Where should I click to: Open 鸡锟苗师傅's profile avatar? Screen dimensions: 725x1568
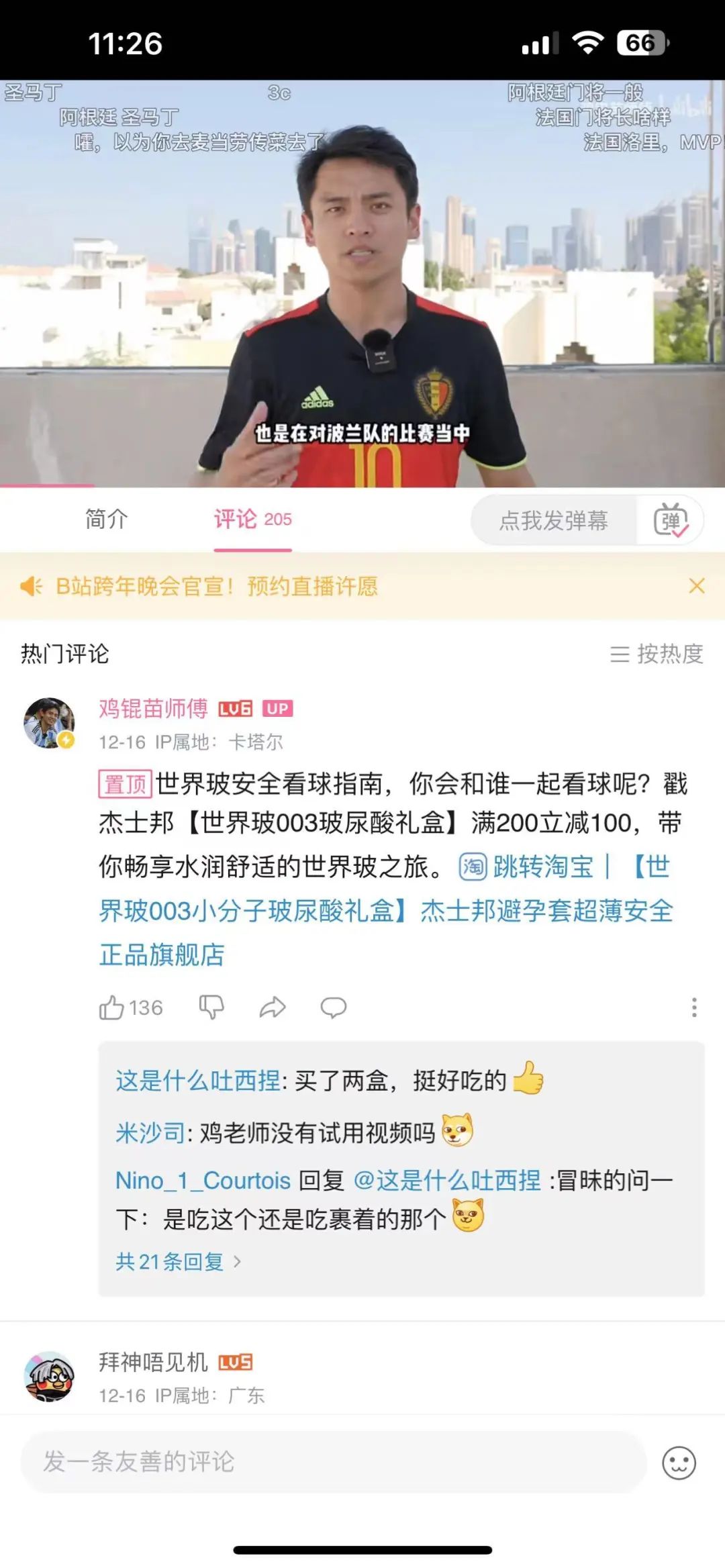pos(49,723)
